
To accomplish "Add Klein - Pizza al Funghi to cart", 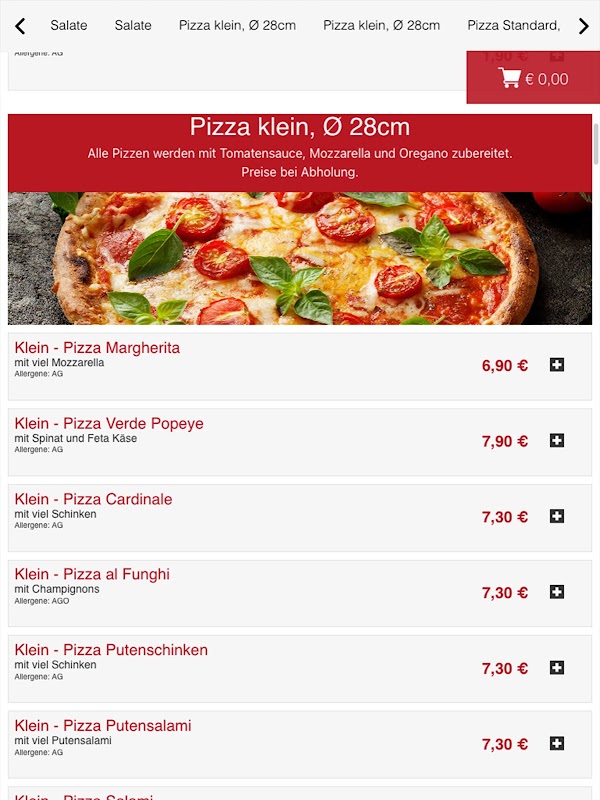I will pos(557,592).
